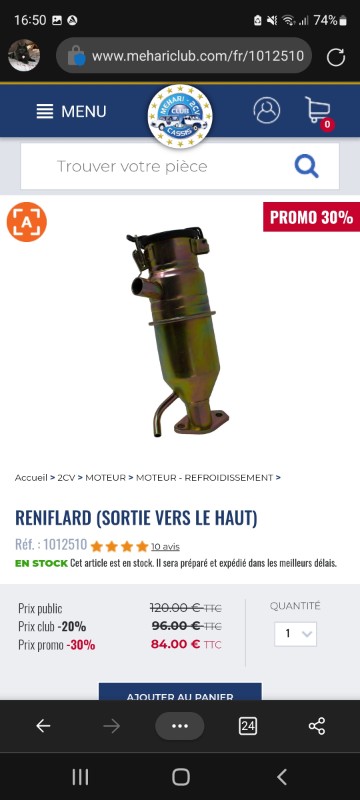Screen dimensions: 360x800
Task: Expand the Quantité dropdown
Action: pos(295,634)
